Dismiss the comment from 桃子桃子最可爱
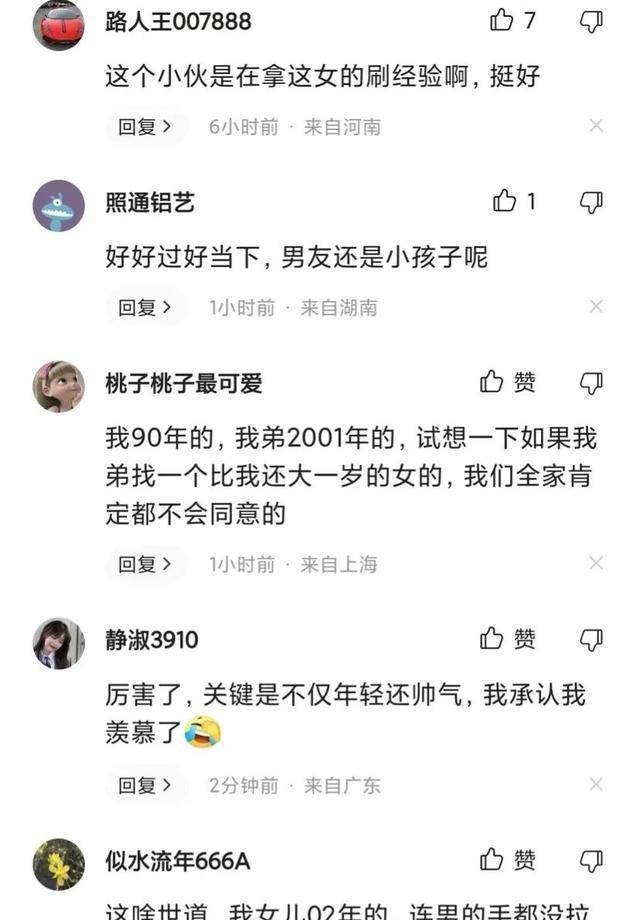The image size is (640, 920). point(596,564)
